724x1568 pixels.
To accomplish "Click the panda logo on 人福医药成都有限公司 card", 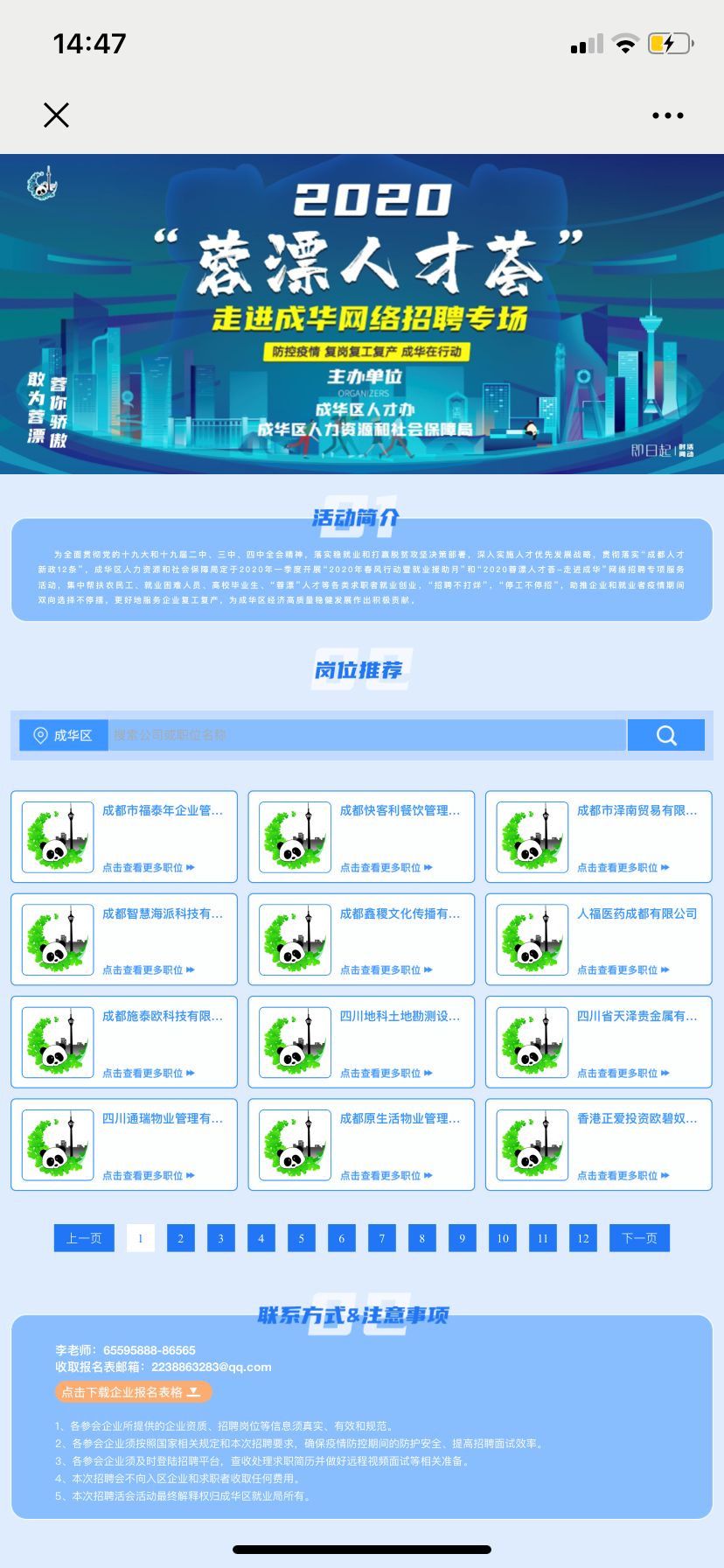I will click(531, 940).
